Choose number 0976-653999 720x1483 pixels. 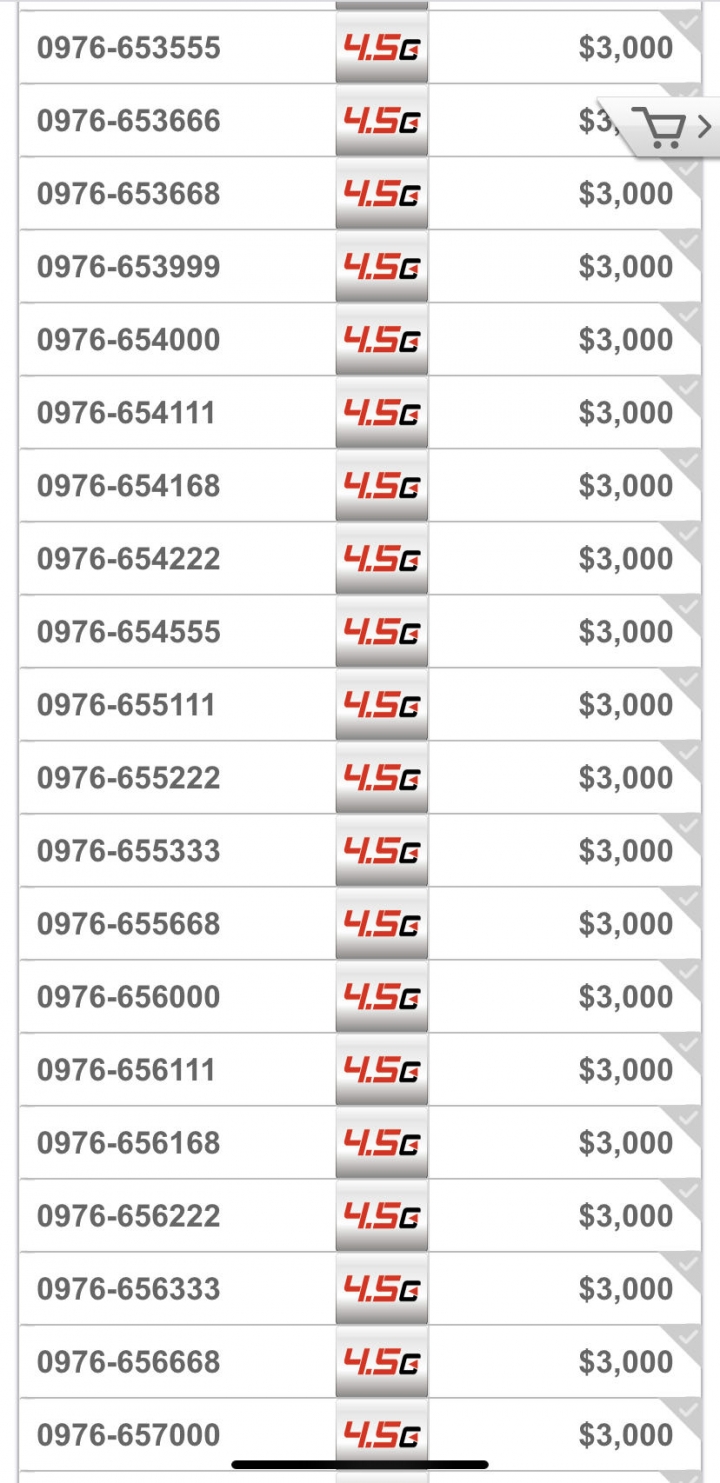pyautogui.click(x=360, y=267)
